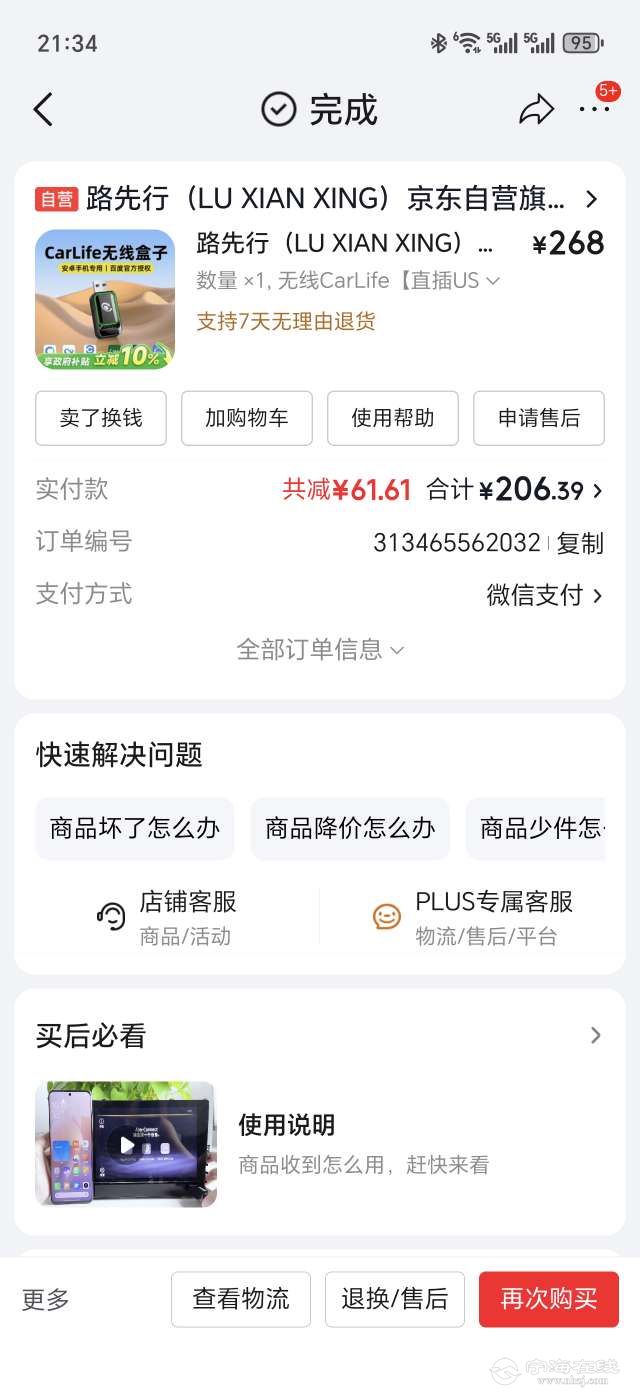The height and width of the screenshot is (1400, 640).
Task: Open the three-dot overflow menu
Action: (594, 110)
